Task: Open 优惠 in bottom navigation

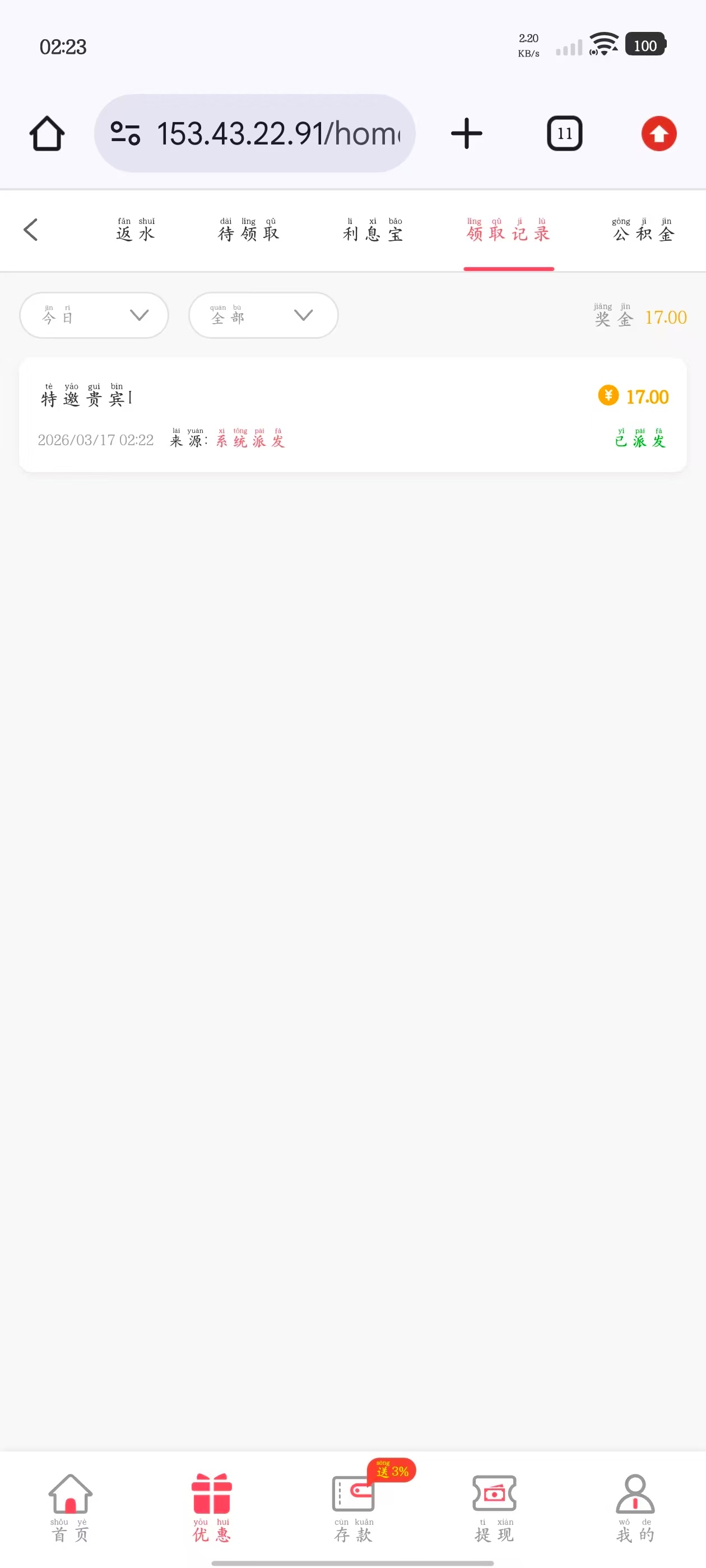Action: [211, 1507]
